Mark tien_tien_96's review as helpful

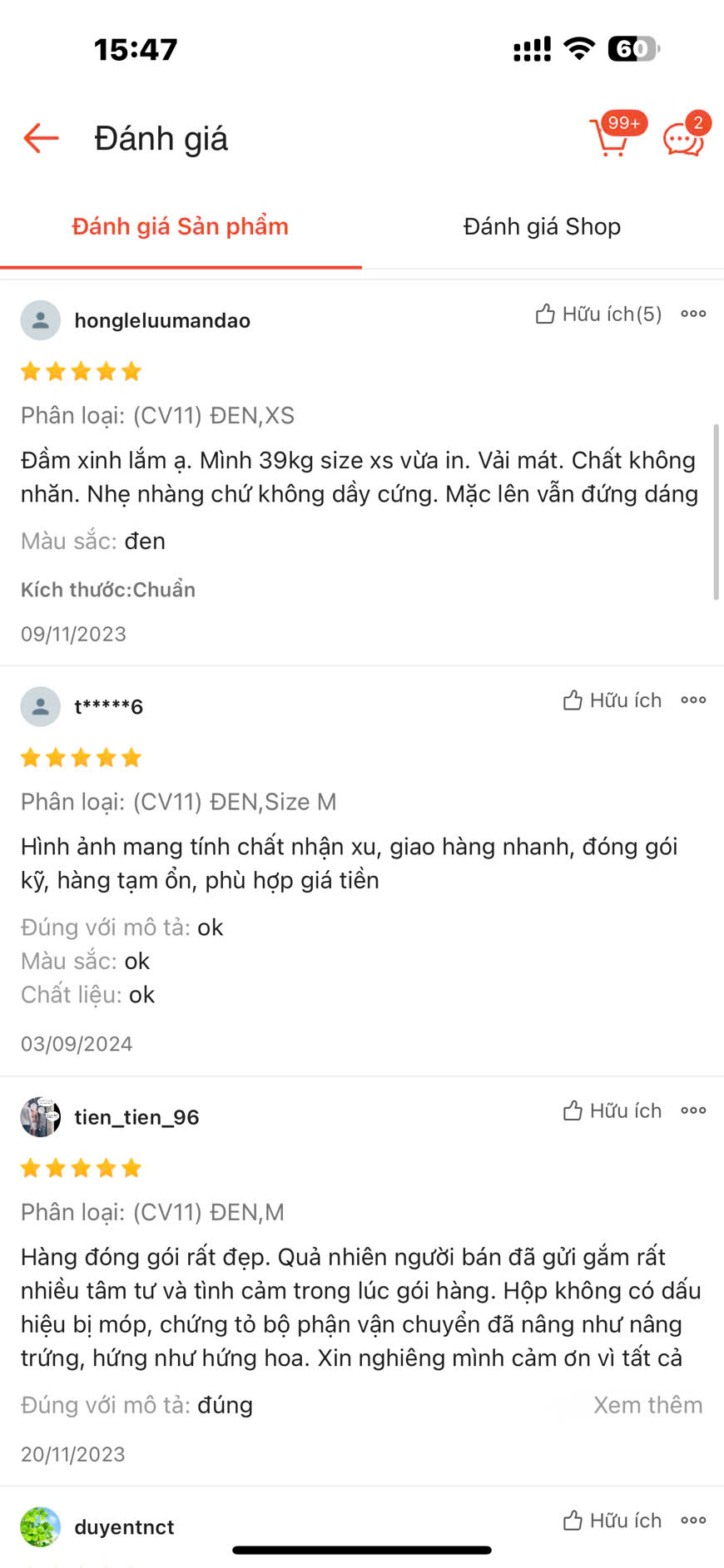(612, 1110)
